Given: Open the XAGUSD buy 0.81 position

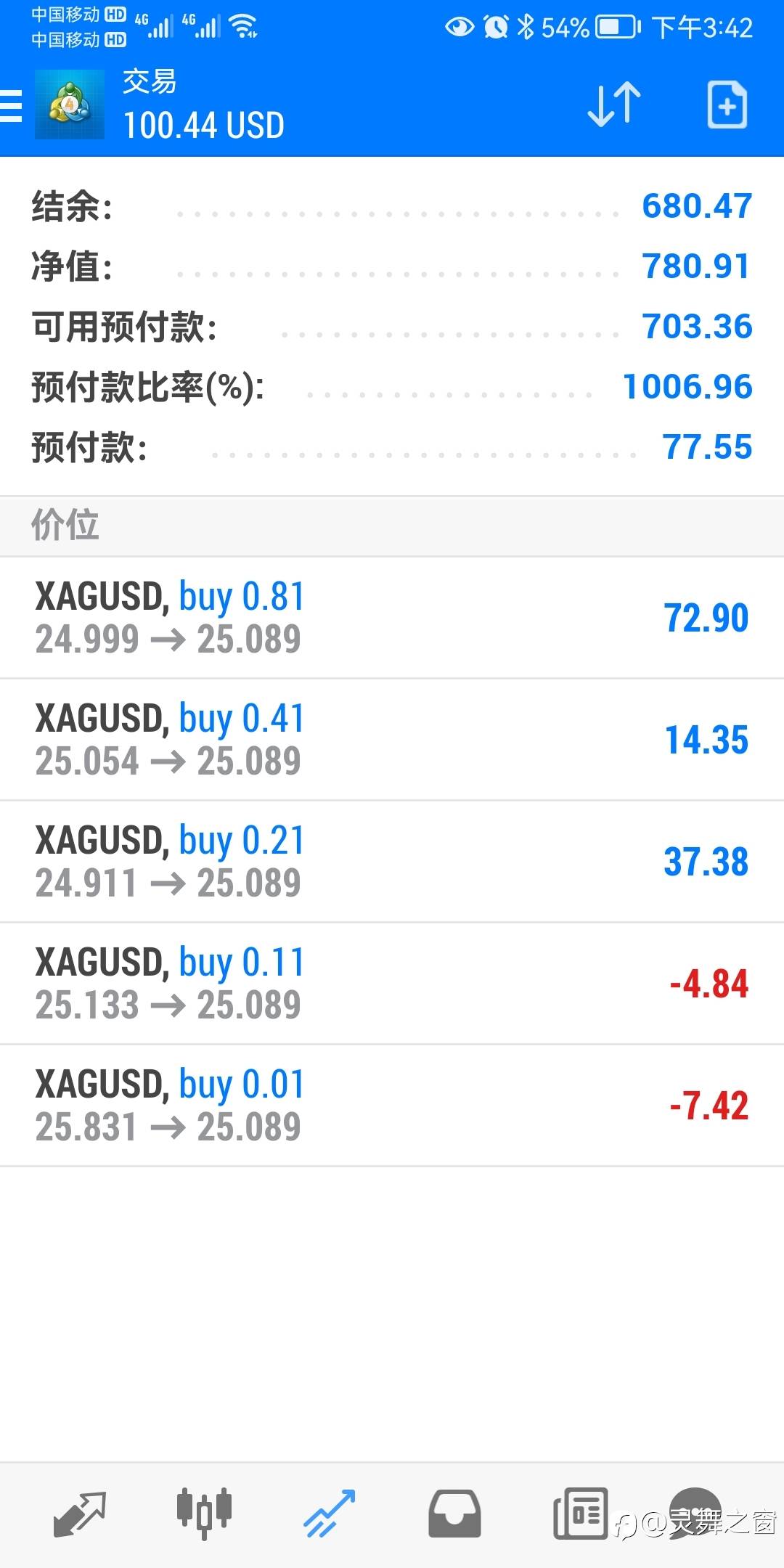Looking at the screenshot, I should tap(392, 618).
